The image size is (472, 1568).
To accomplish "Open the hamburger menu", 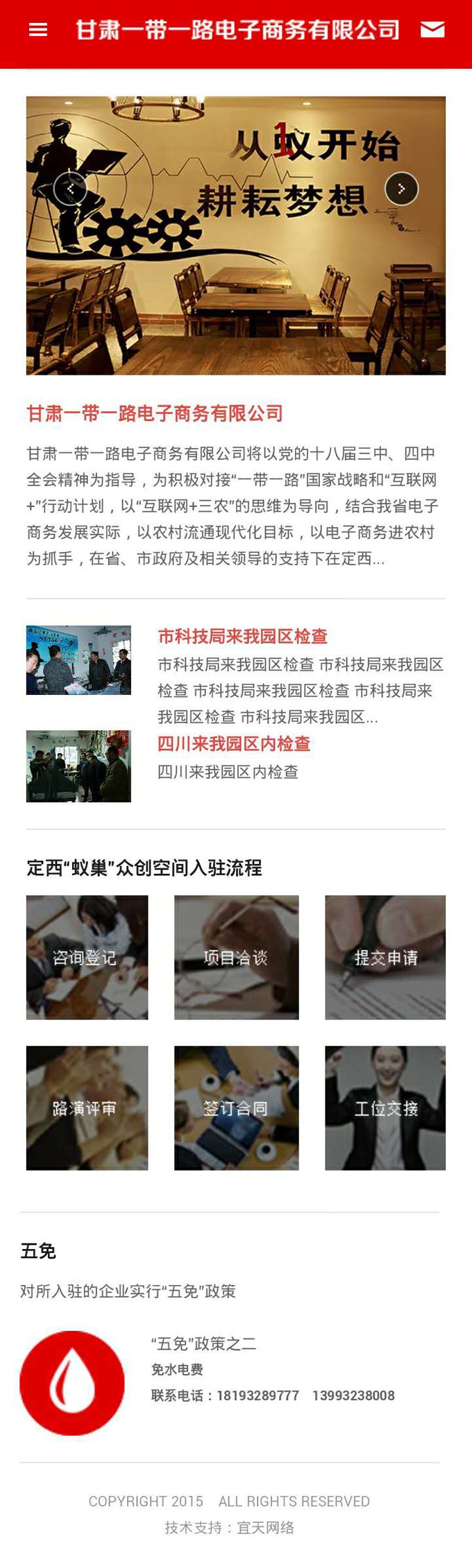I will 38,30.
